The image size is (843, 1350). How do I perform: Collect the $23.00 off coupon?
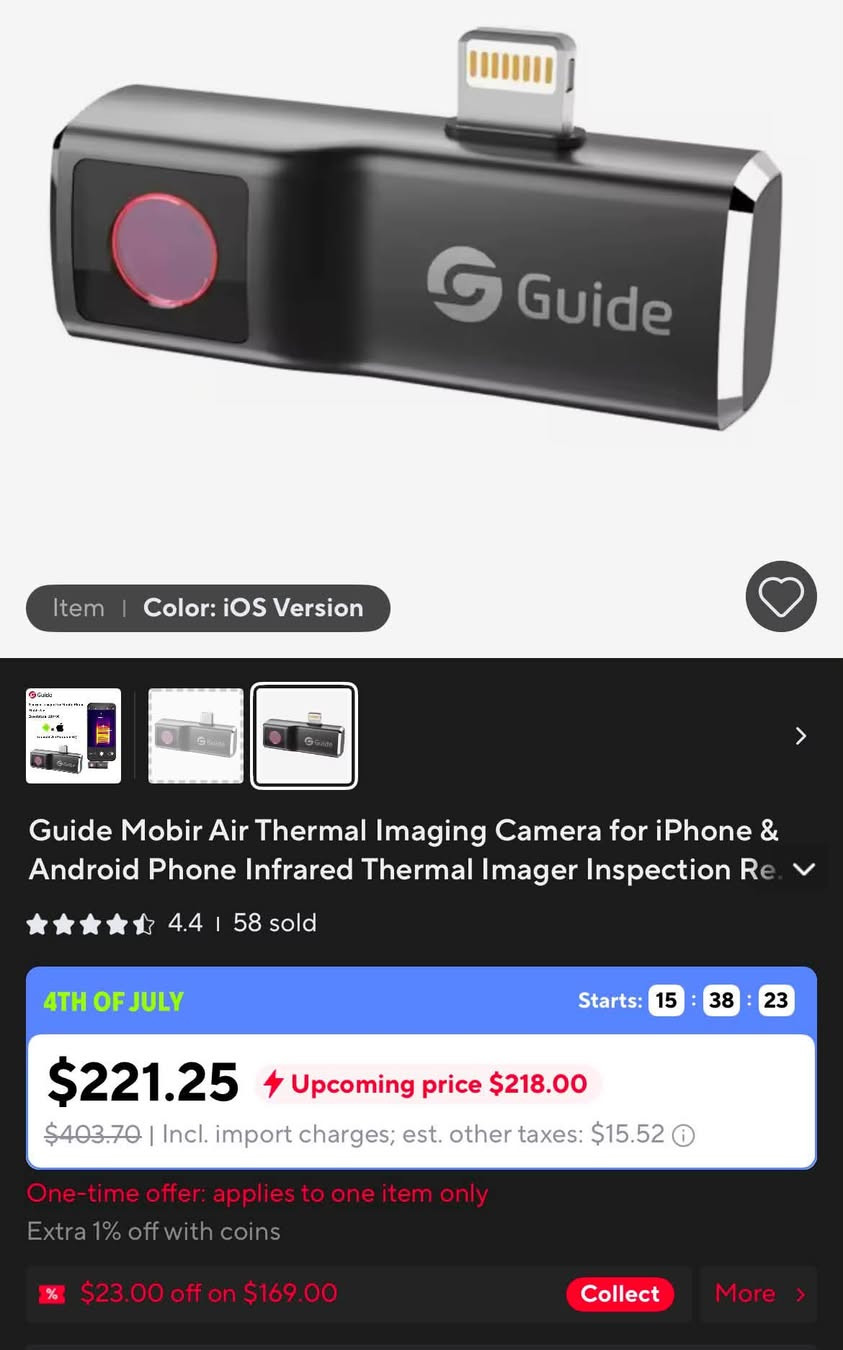pyautogui.click(x=620, y=1294)
